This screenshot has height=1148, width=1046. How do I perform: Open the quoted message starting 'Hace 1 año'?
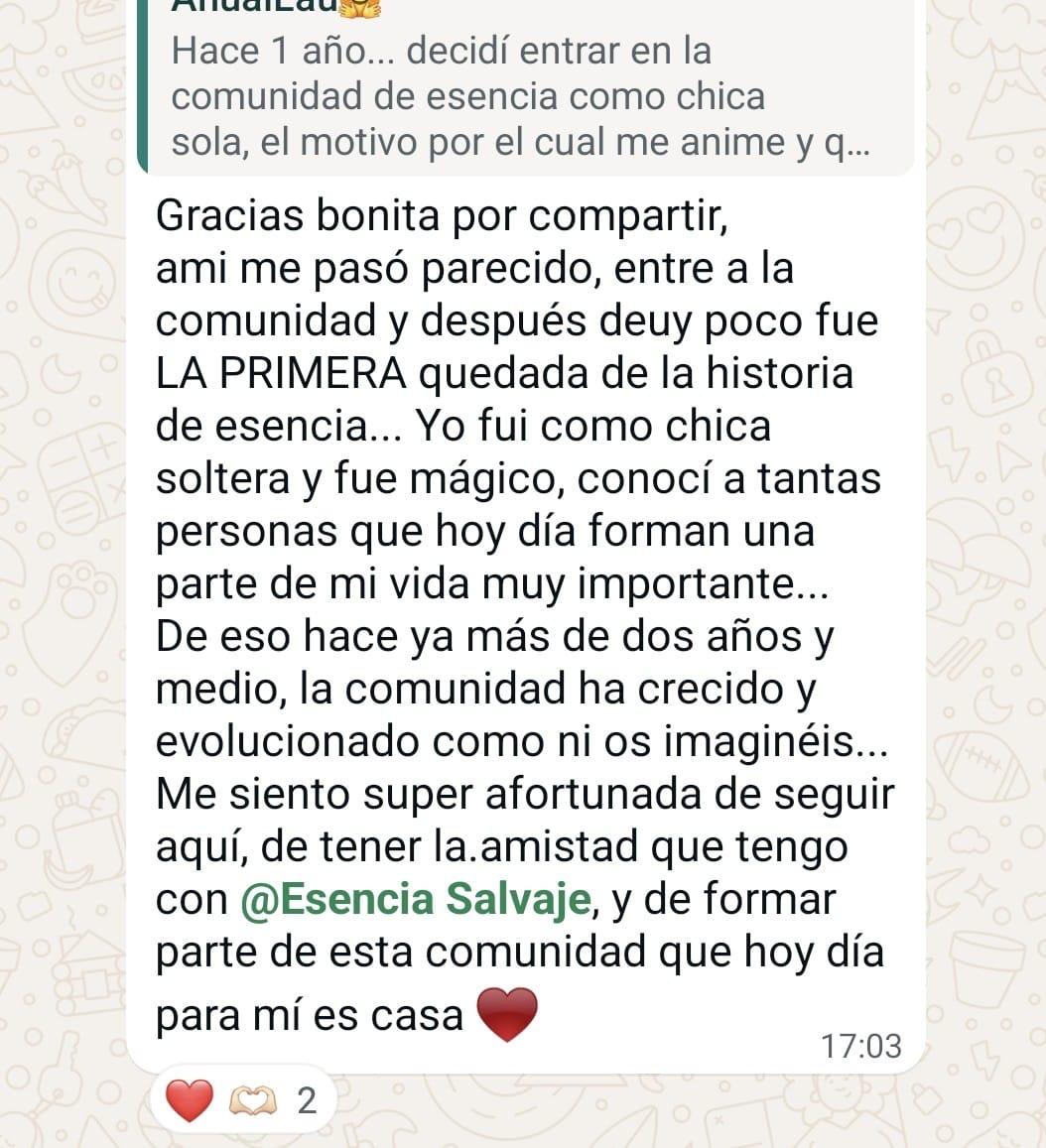[521, 97]
